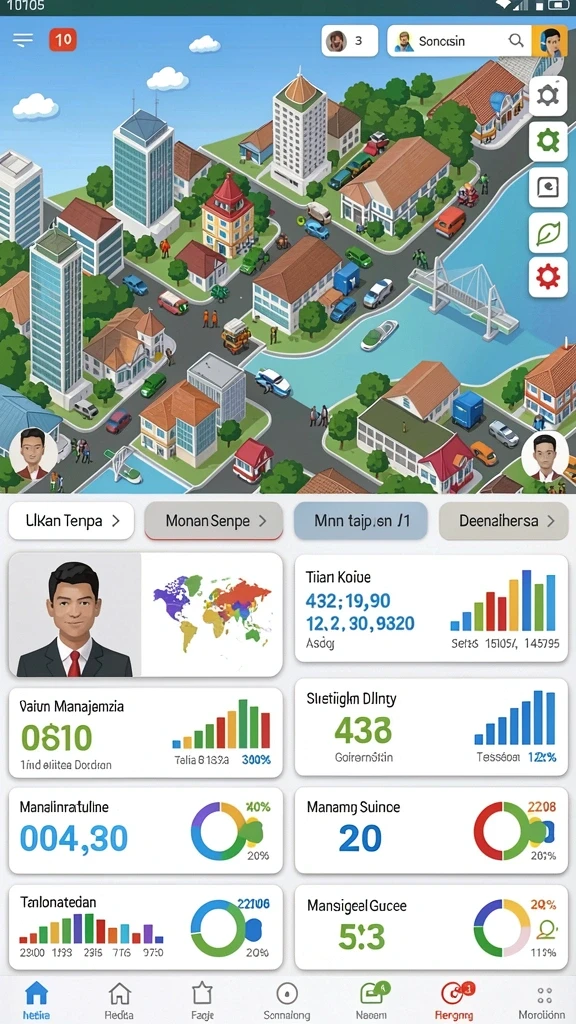Screen dimensions: 576x1024
Task: Open the Morolionn tab
Action: 544,1000
